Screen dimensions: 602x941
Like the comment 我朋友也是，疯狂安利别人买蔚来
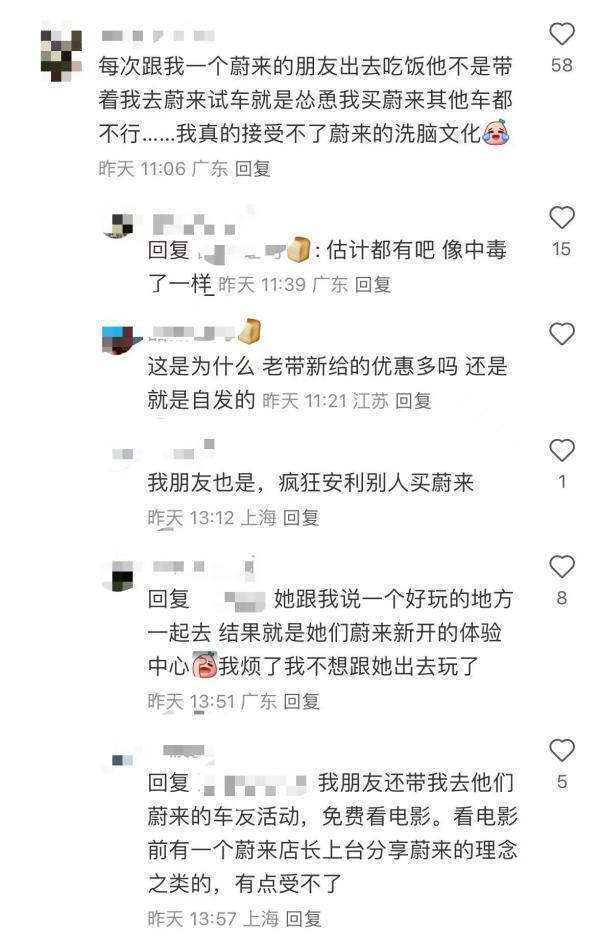pos(562,450)
